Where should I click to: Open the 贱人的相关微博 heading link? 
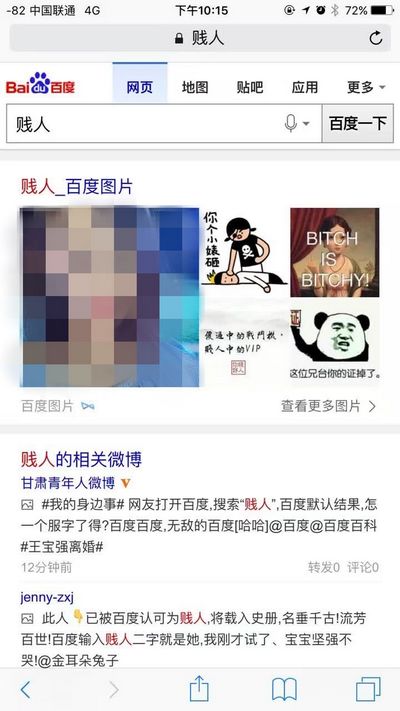point(82,460)
